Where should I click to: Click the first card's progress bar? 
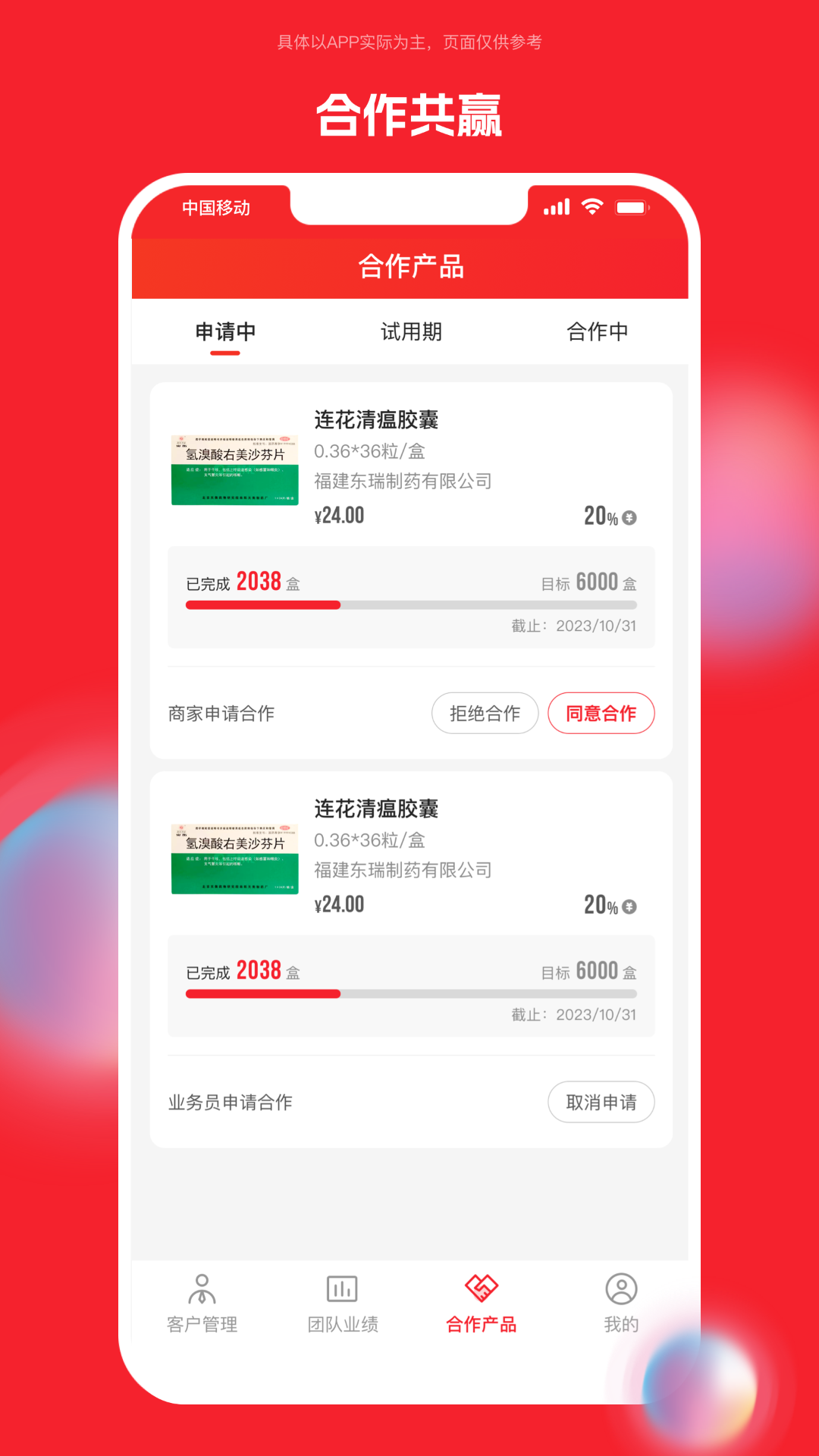tap(411, 605)
